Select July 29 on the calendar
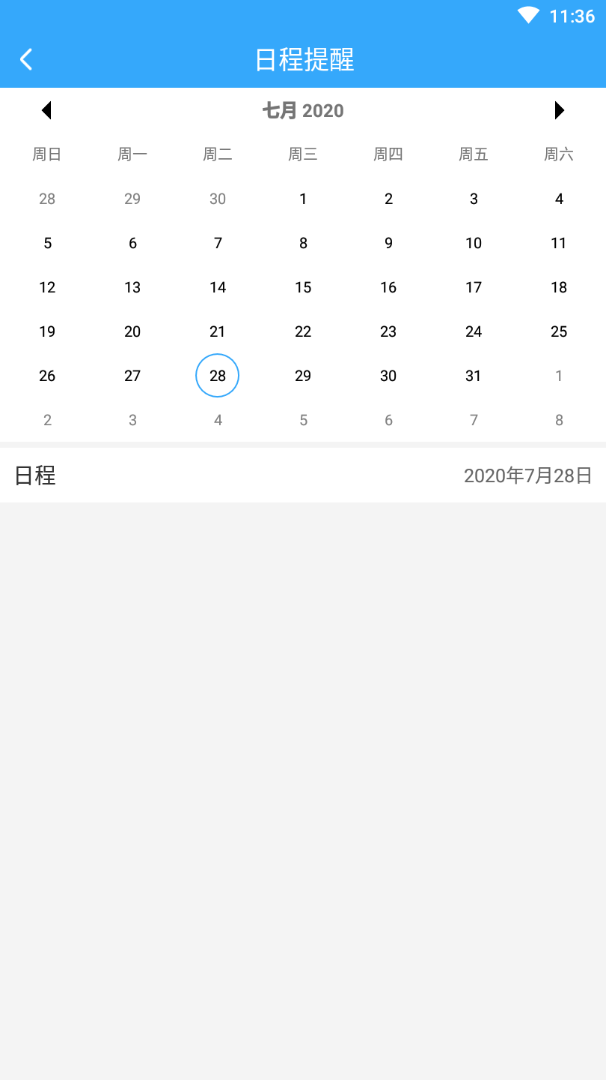 point(303,376)
